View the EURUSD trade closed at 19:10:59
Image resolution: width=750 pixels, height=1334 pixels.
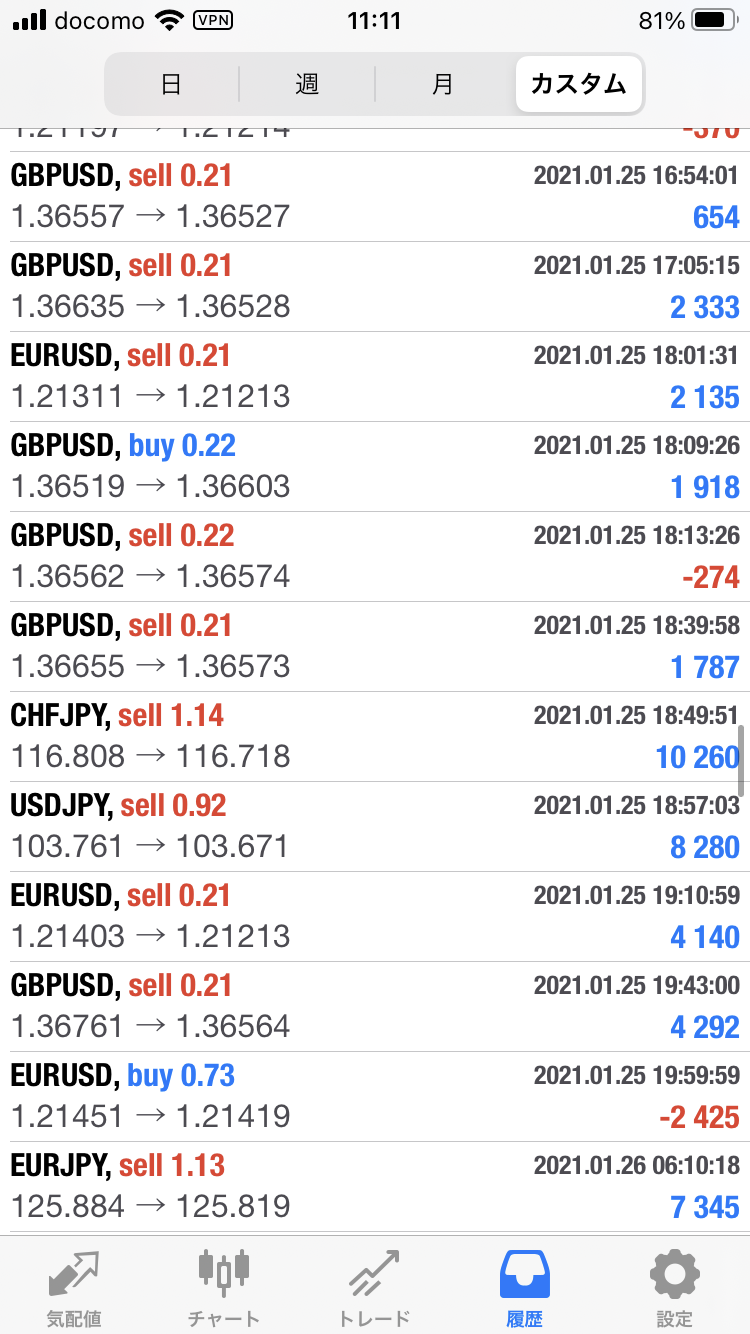(375, 917)
